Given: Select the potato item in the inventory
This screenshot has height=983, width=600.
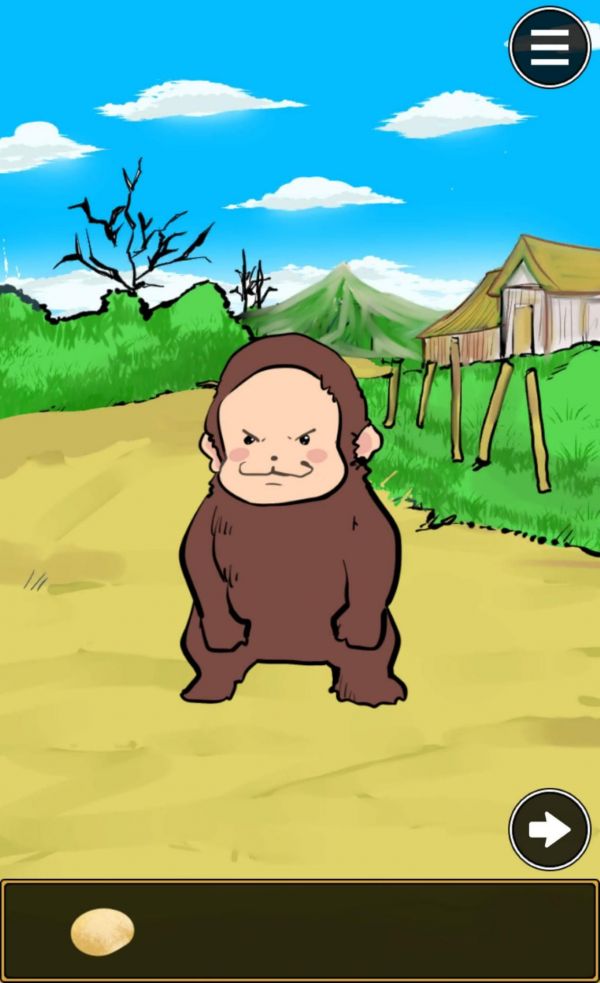Looking at the screenshot, I should coord(102,931).
